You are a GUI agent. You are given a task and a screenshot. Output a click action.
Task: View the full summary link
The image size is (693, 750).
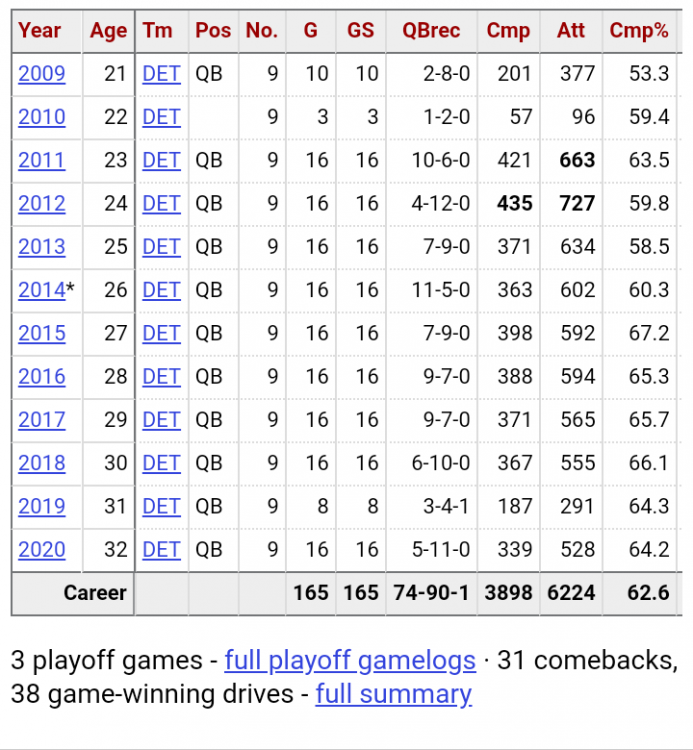393,694
